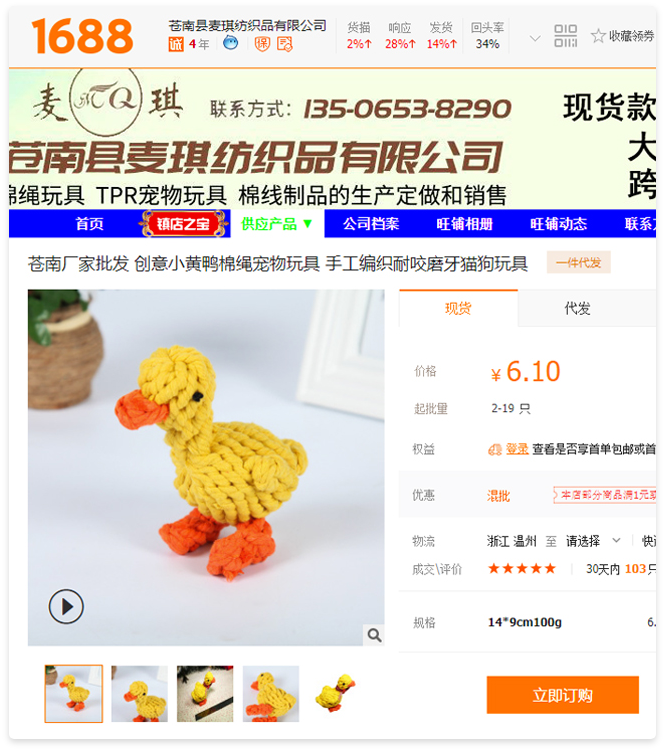Switch to the 公司档案 tab
Image resolution: width=665 pixels, height=751 pixels.
pos(371,224)
